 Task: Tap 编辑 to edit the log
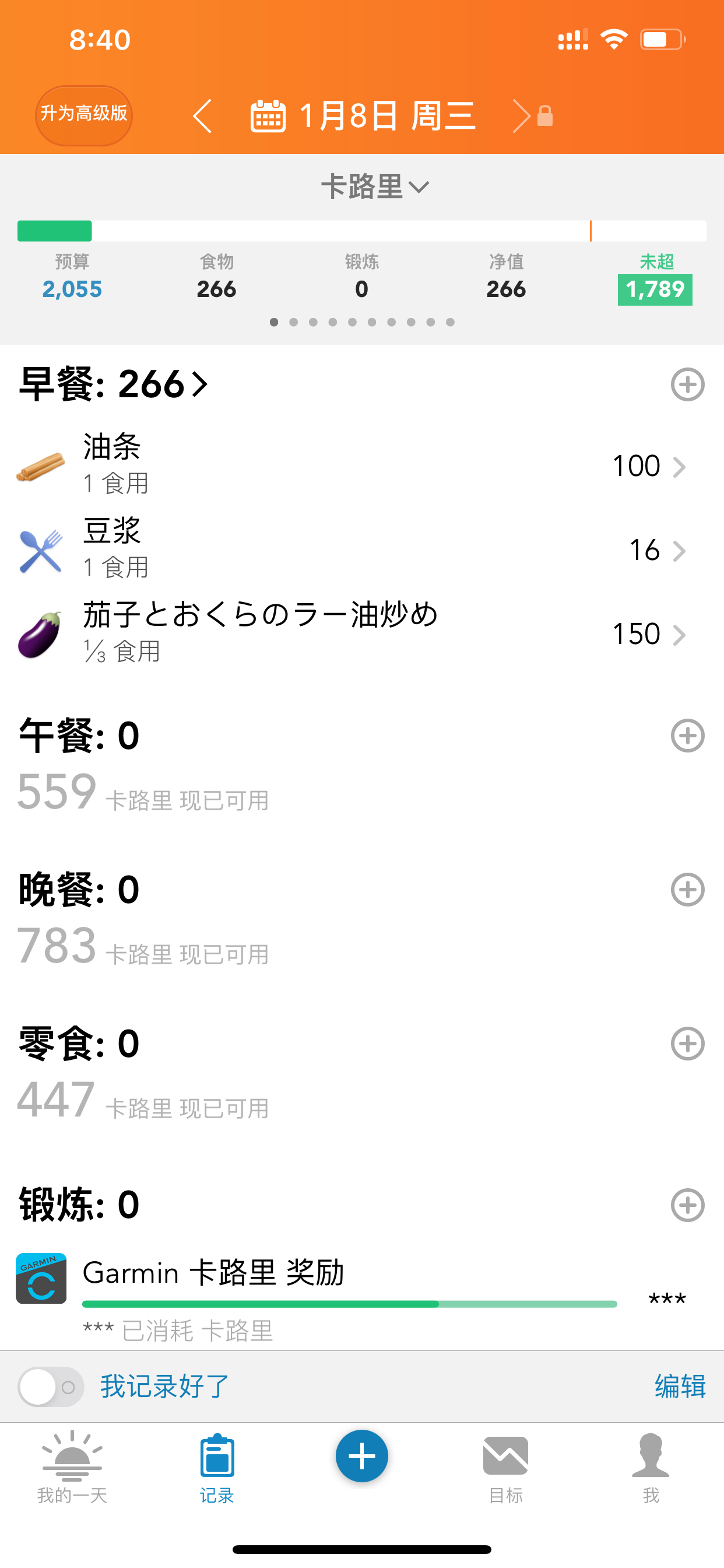tap(680, 1387)
